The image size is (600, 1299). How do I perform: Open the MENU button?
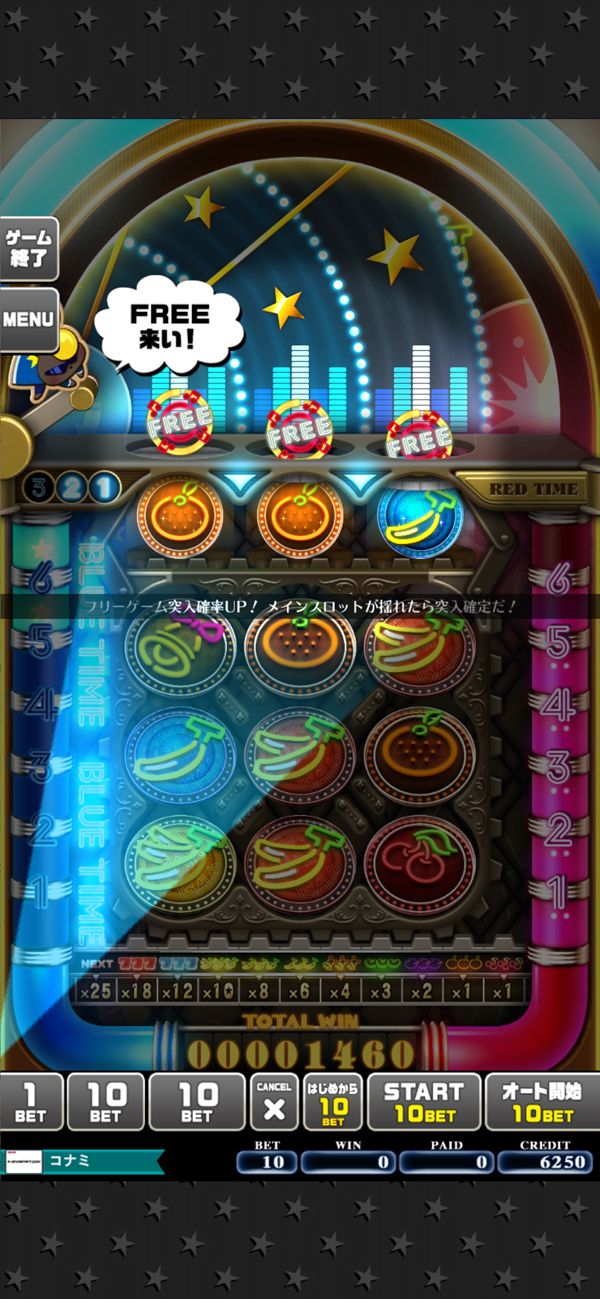[28, 320]
